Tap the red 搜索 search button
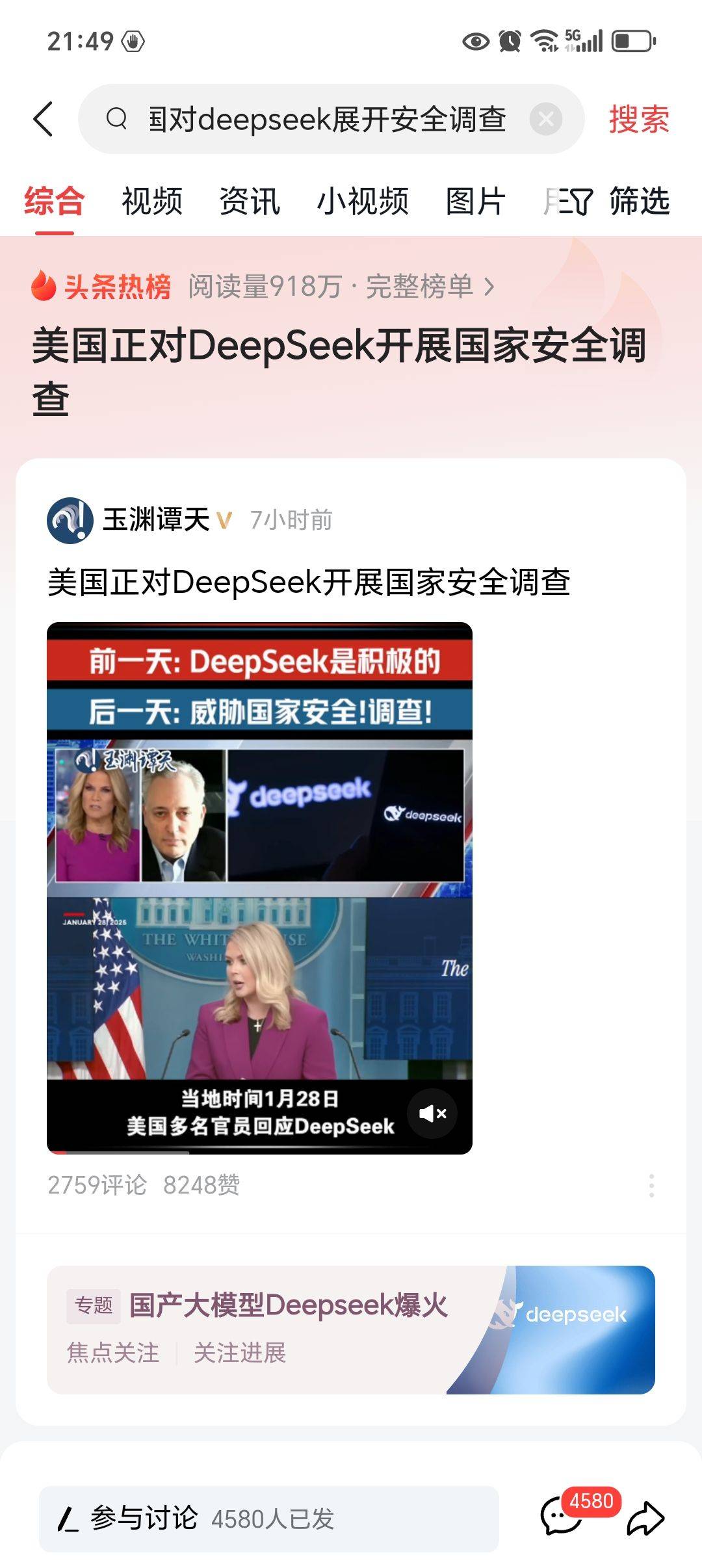Screen dimensions: 702x1568 638,120
